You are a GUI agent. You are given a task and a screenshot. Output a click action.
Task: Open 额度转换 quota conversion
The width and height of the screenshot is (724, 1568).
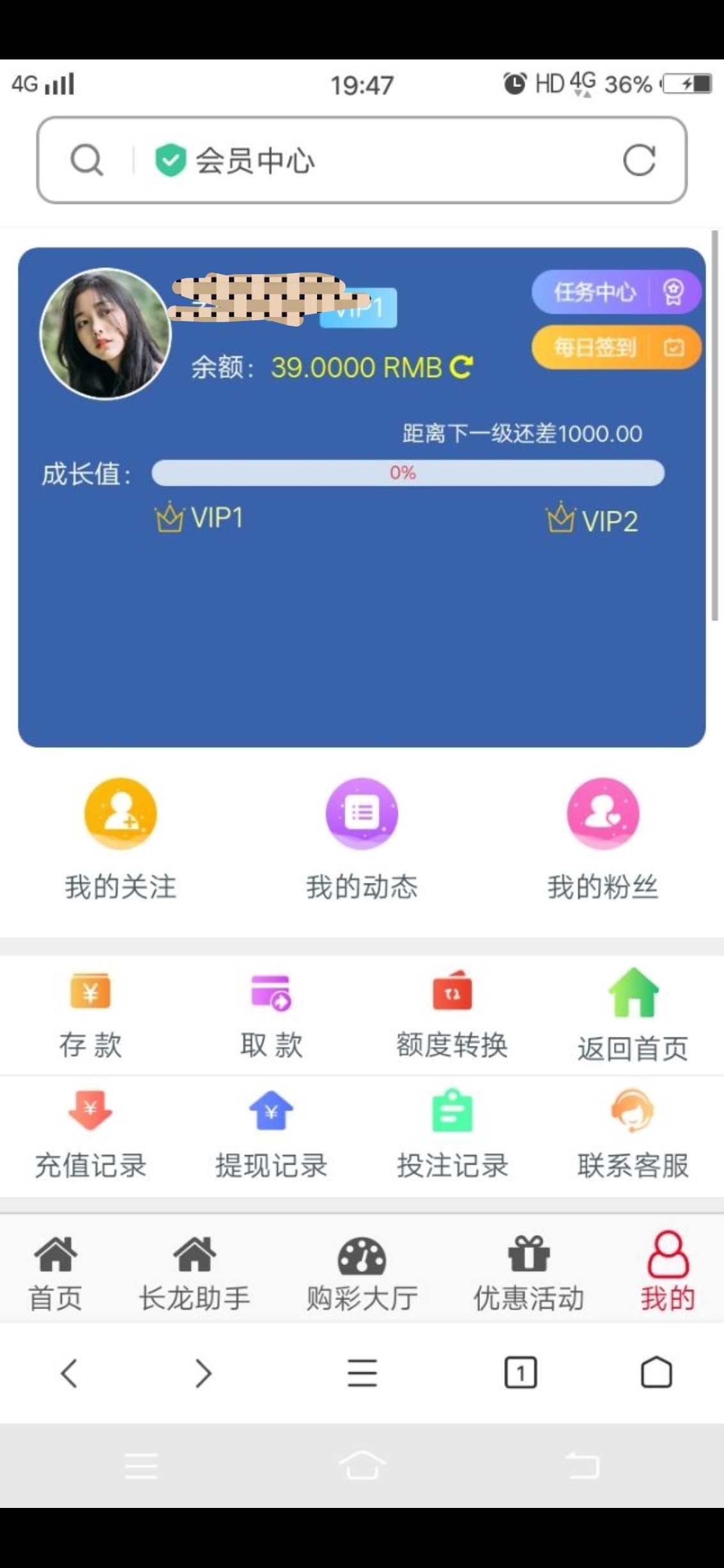pyautogui.click(x=452, y=1014)
